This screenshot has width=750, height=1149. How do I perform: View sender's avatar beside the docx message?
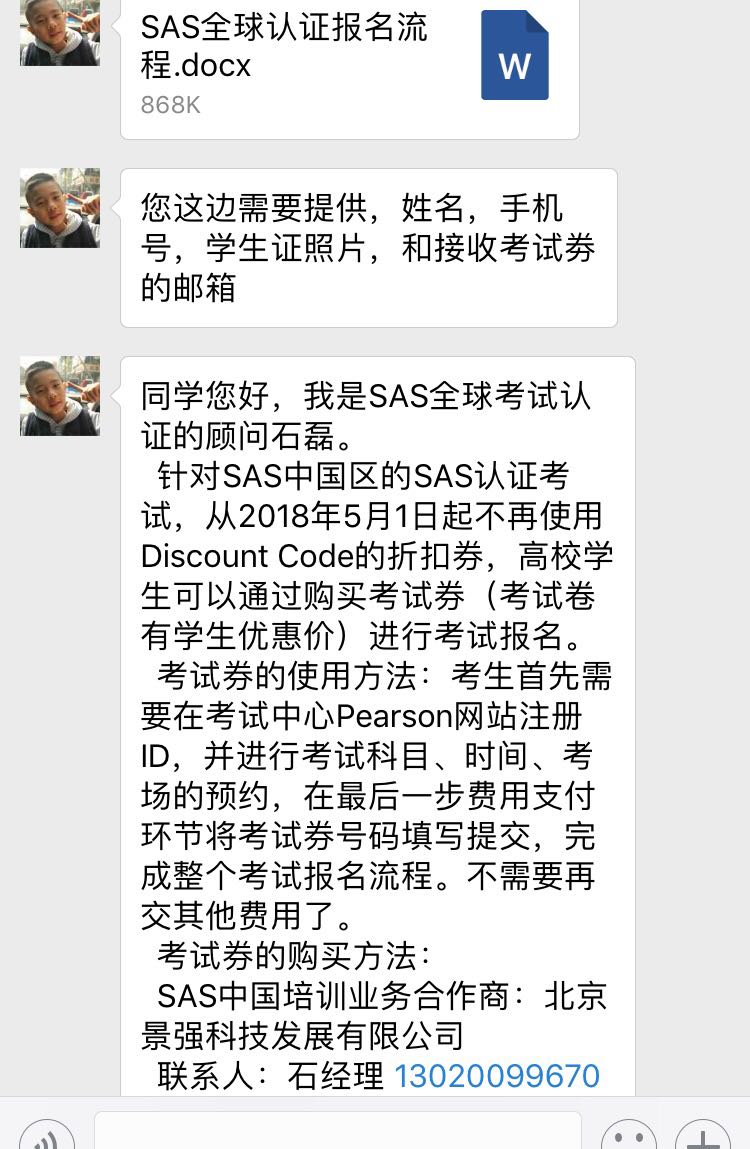point(60,32)
